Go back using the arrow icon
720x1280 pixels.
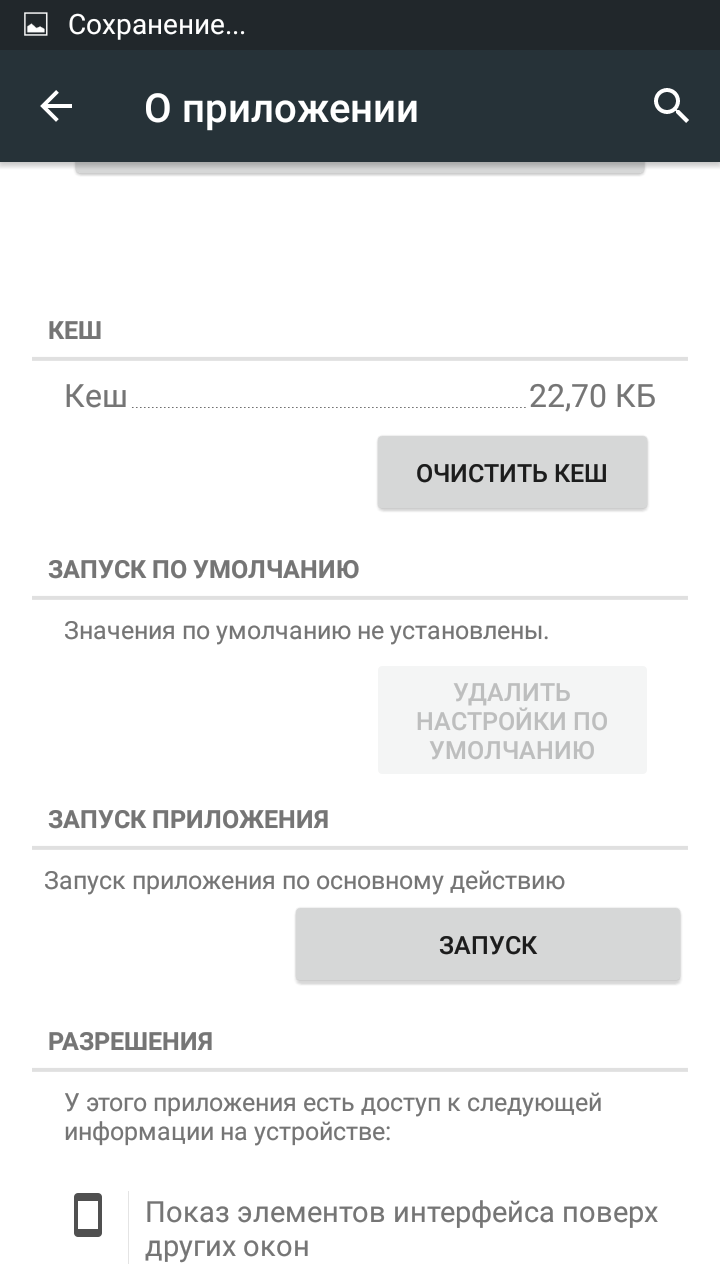click(x=57, y=107)
